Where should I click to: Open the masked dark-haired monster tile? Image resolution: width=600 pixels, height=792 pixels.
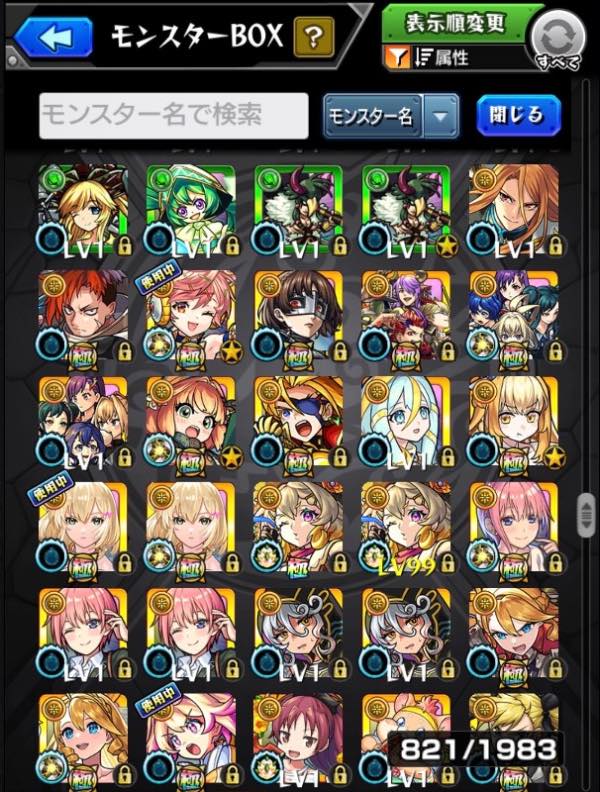tap(299, 314)
